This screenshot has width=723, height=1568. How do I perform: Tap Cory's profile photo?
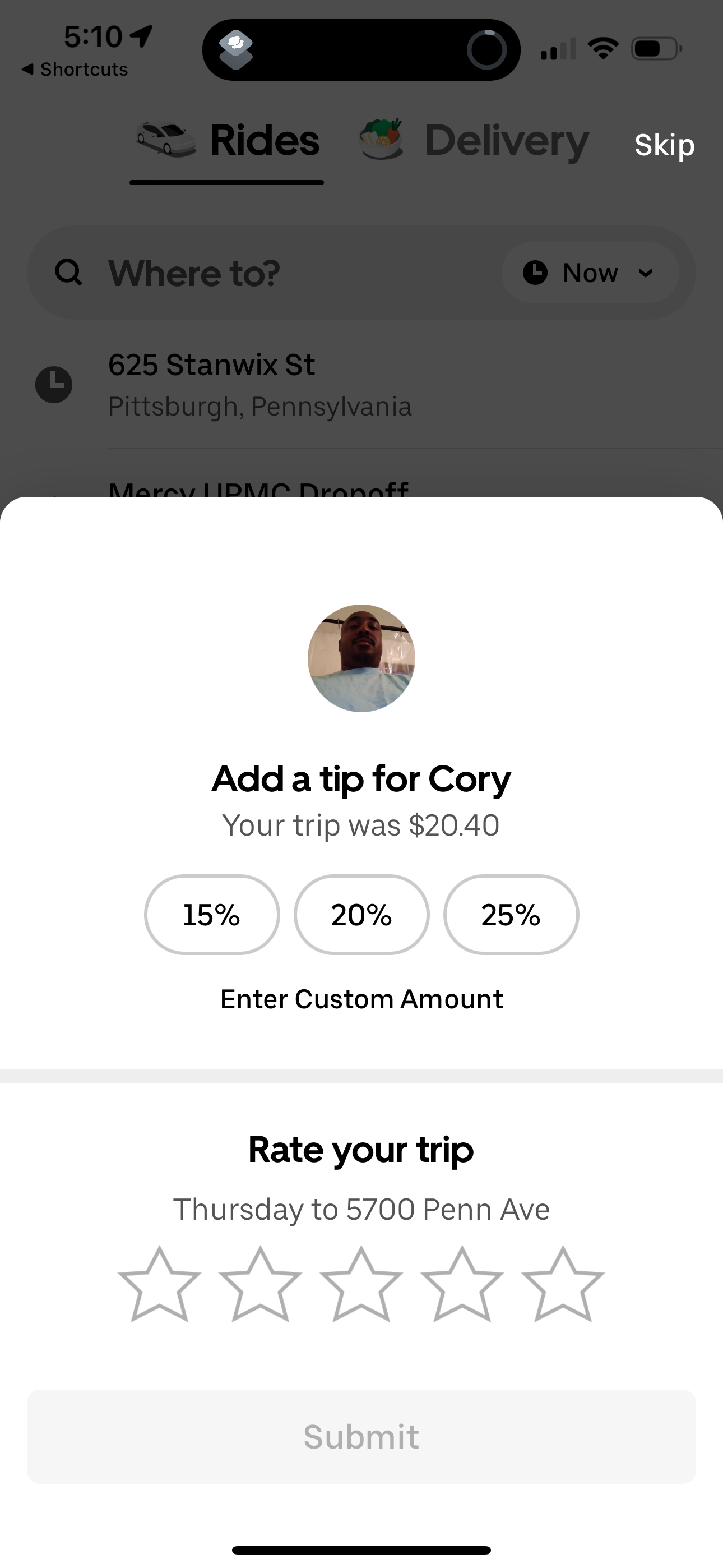[361, 657]
